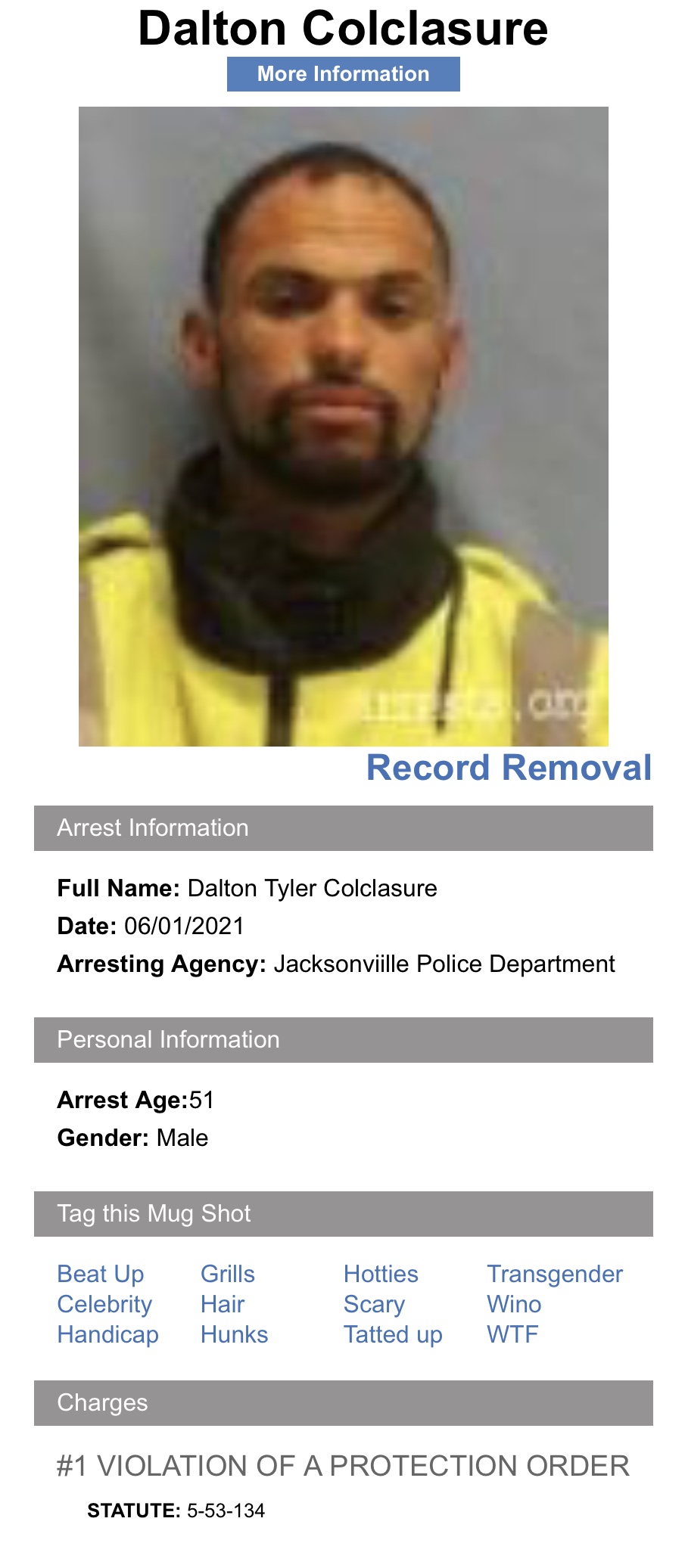The image size is (685, 1568).
Task: Choose the Handicap tag
Action: click(x=107, y=1334)
